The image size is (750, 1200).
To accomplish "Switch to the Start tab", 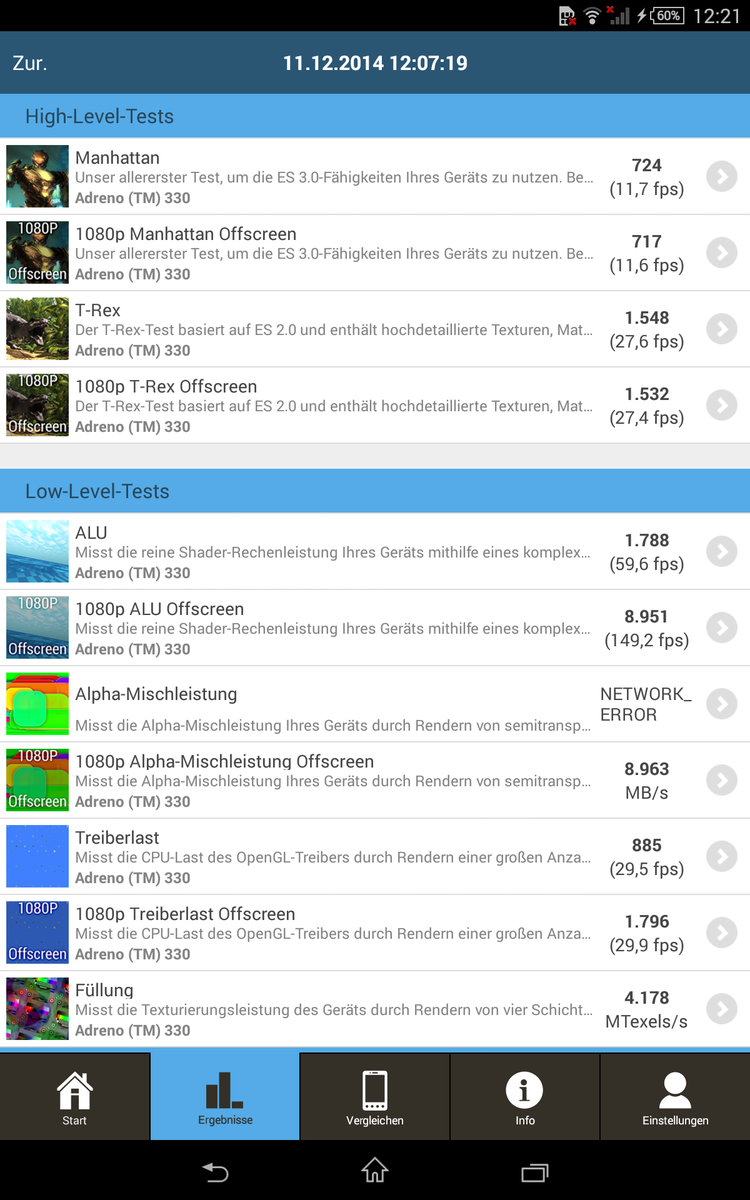I will (75, 1097).
